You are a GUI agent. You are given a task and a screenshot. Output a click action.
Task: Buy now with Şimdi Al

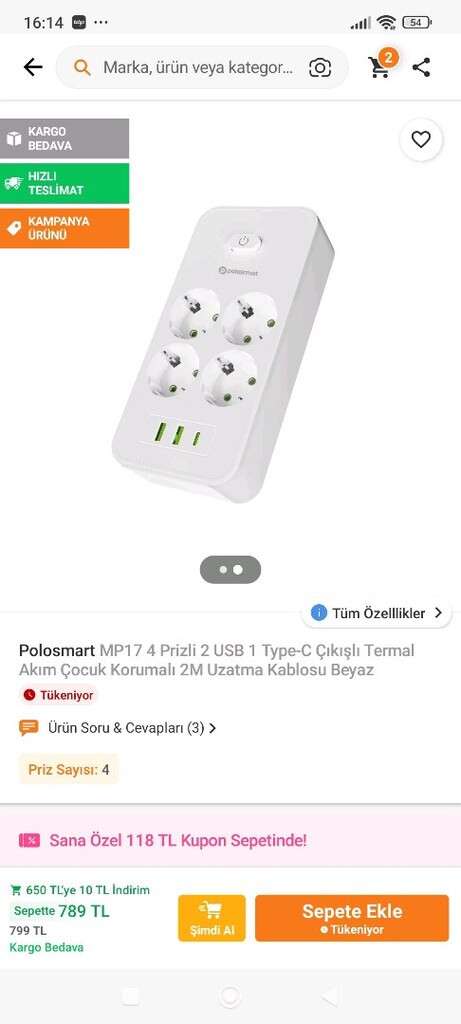click(x=212, y=918)
